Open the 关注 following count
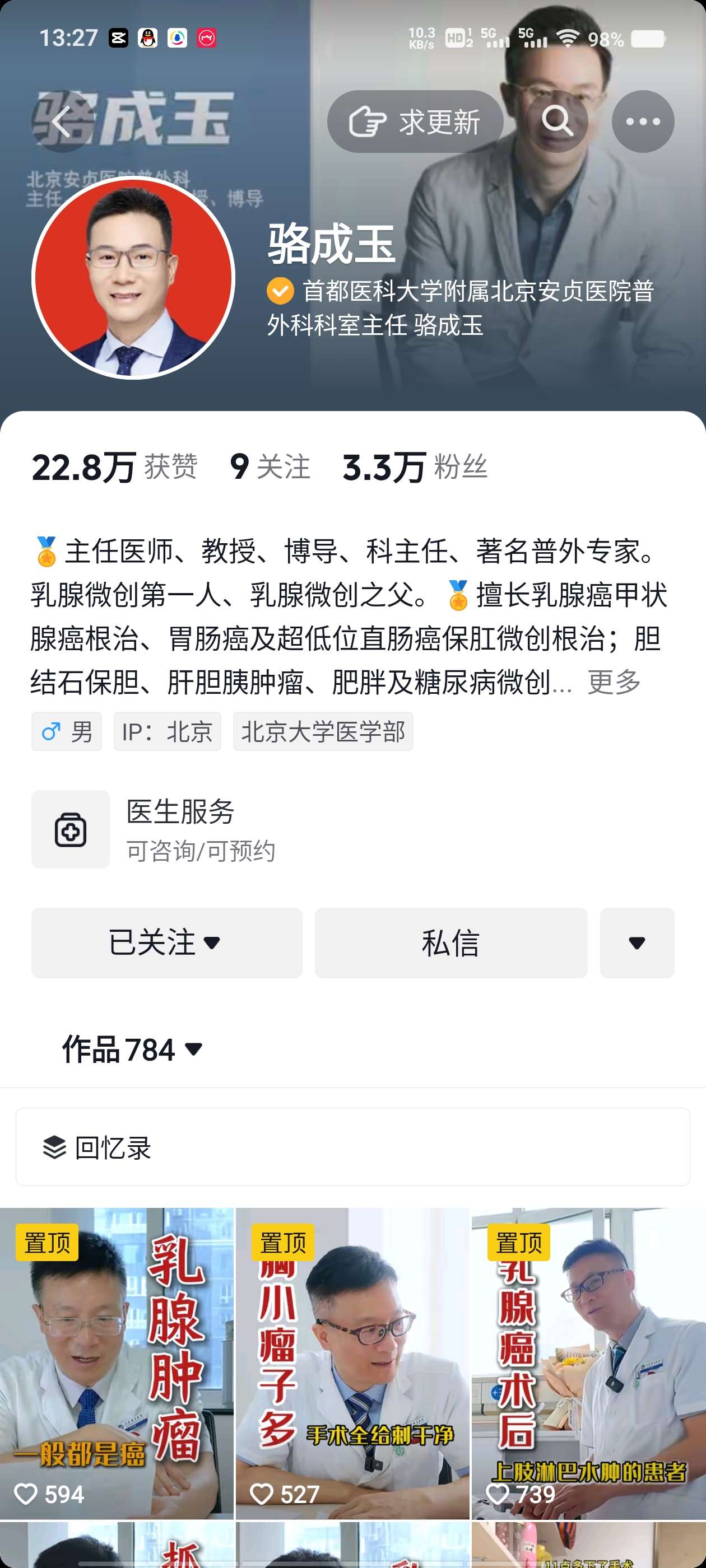The width and height of the screenshot is (706, 1568). (270, 468)
